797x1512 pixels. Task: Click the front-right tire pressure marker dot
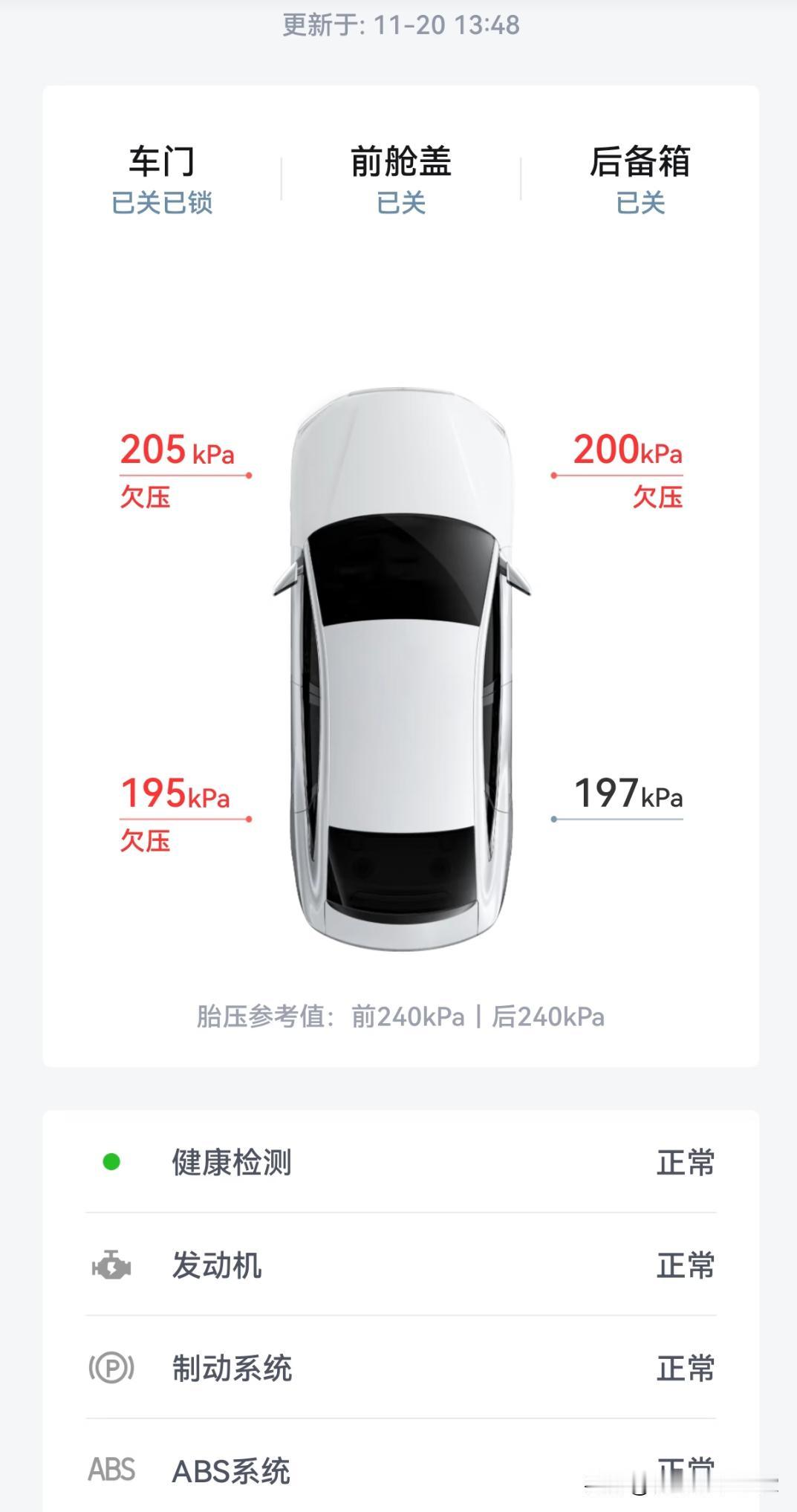click(x=553, y=476)
